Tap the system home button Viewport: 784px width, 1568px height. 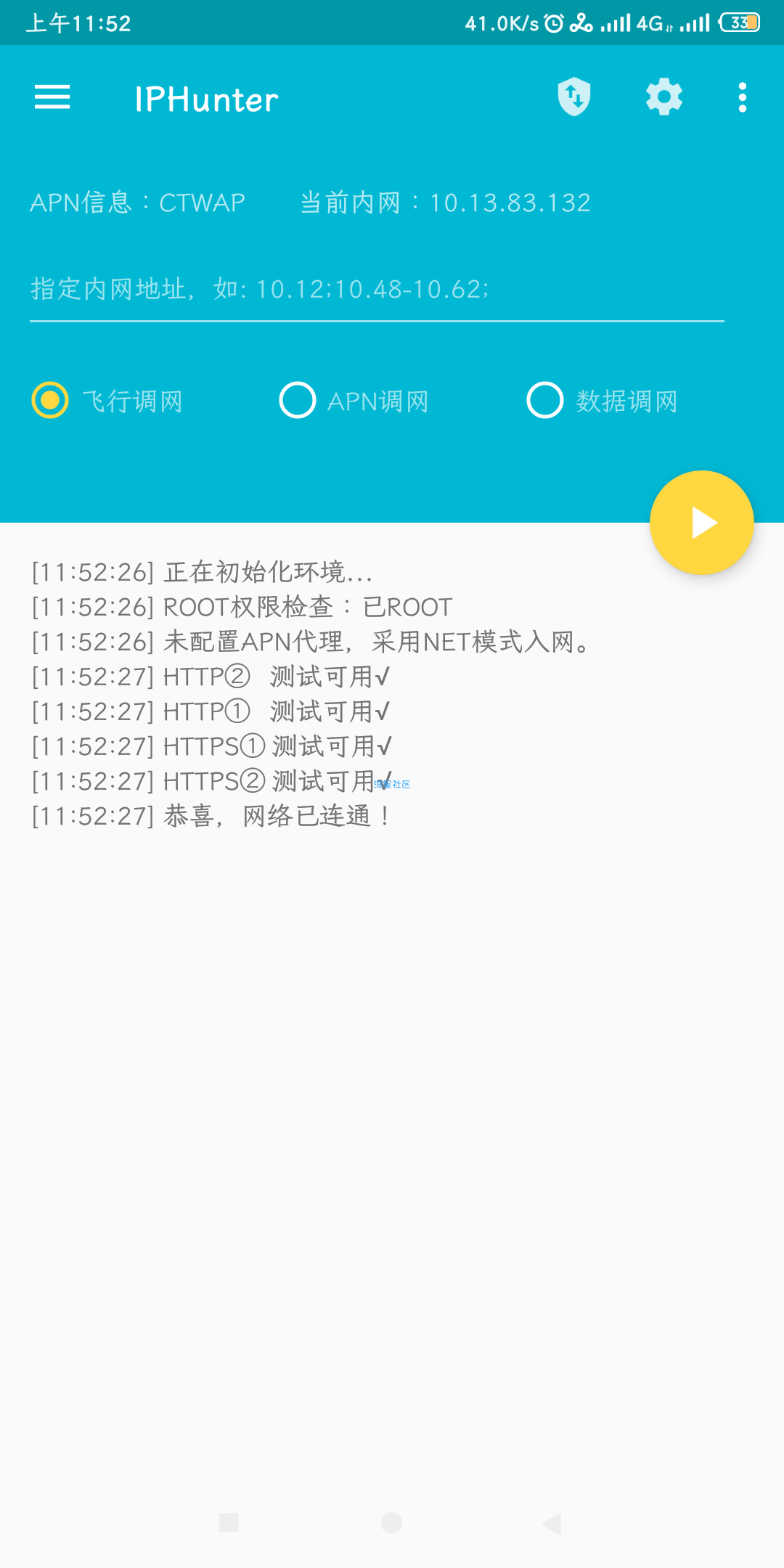coord(392,1523)
